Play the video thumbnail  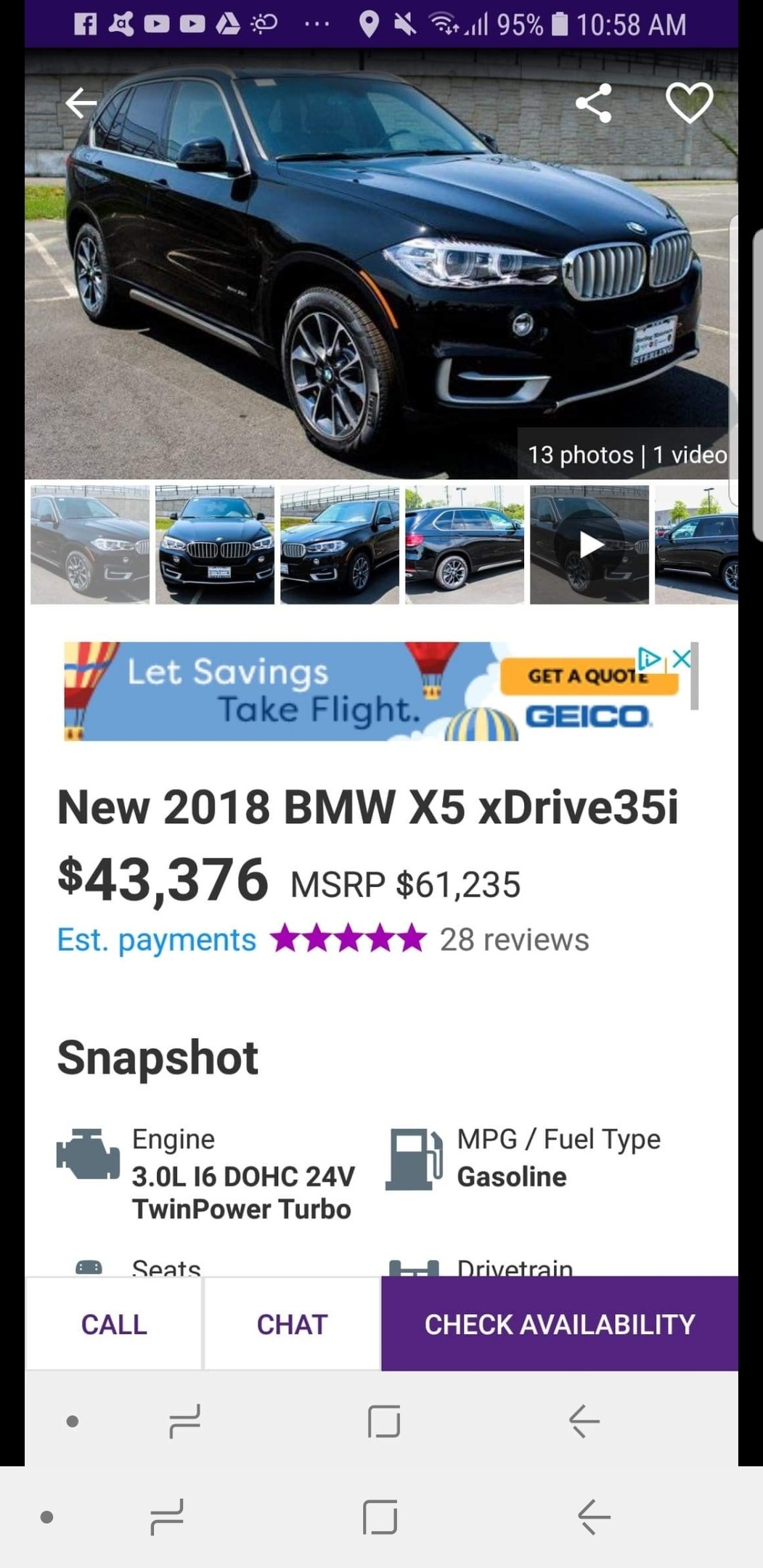click(589, 544)
